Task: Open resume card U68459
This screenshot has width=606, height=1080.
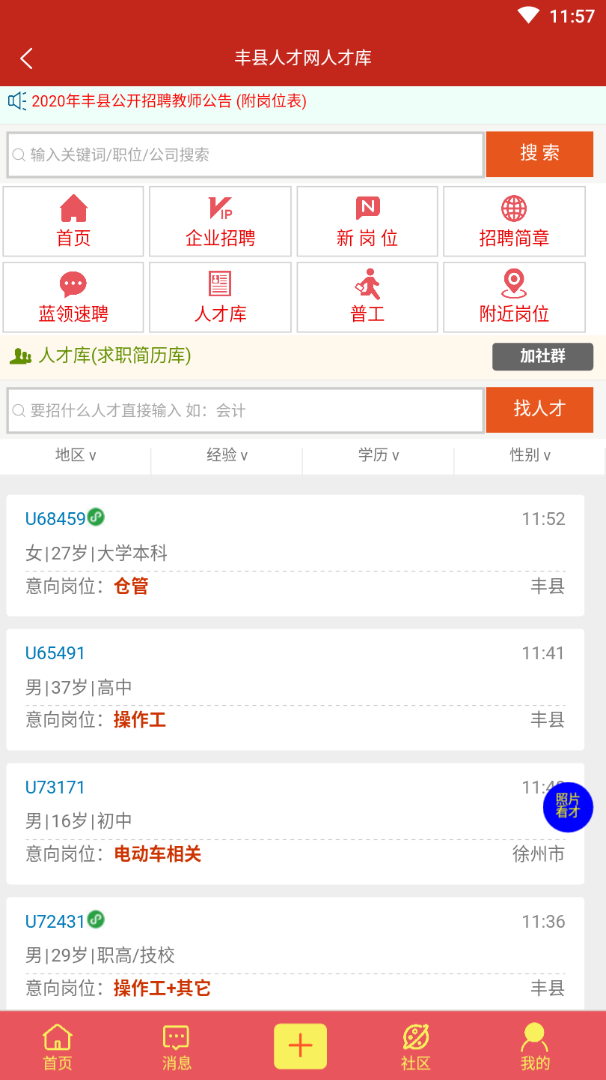Action: 295,554
